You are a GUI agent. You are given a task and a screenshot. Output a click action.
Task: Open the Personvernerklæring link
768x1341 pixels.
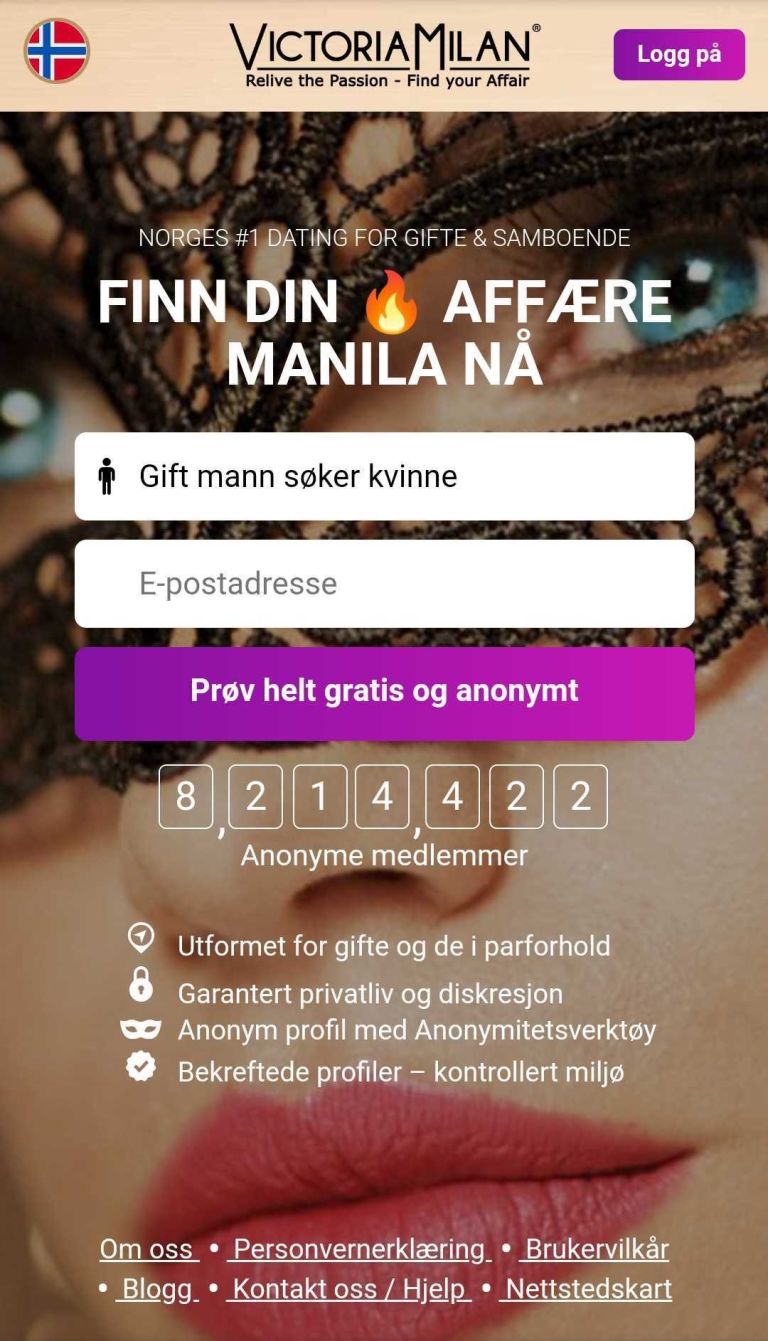[360, 1249]
